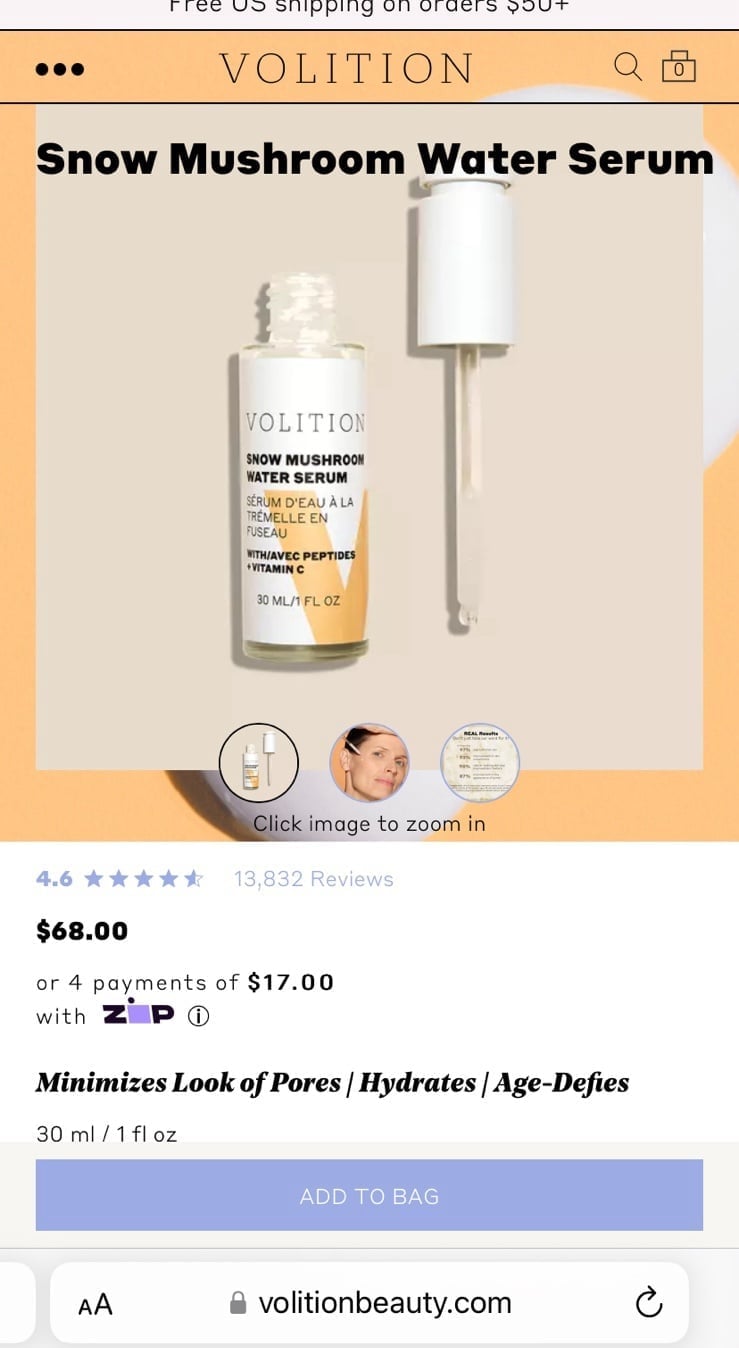This screenshot has height=1348, width=739.
Task: View the woman's face photo thumbnail
Action: pyautogui.click(x=369, y=763)
